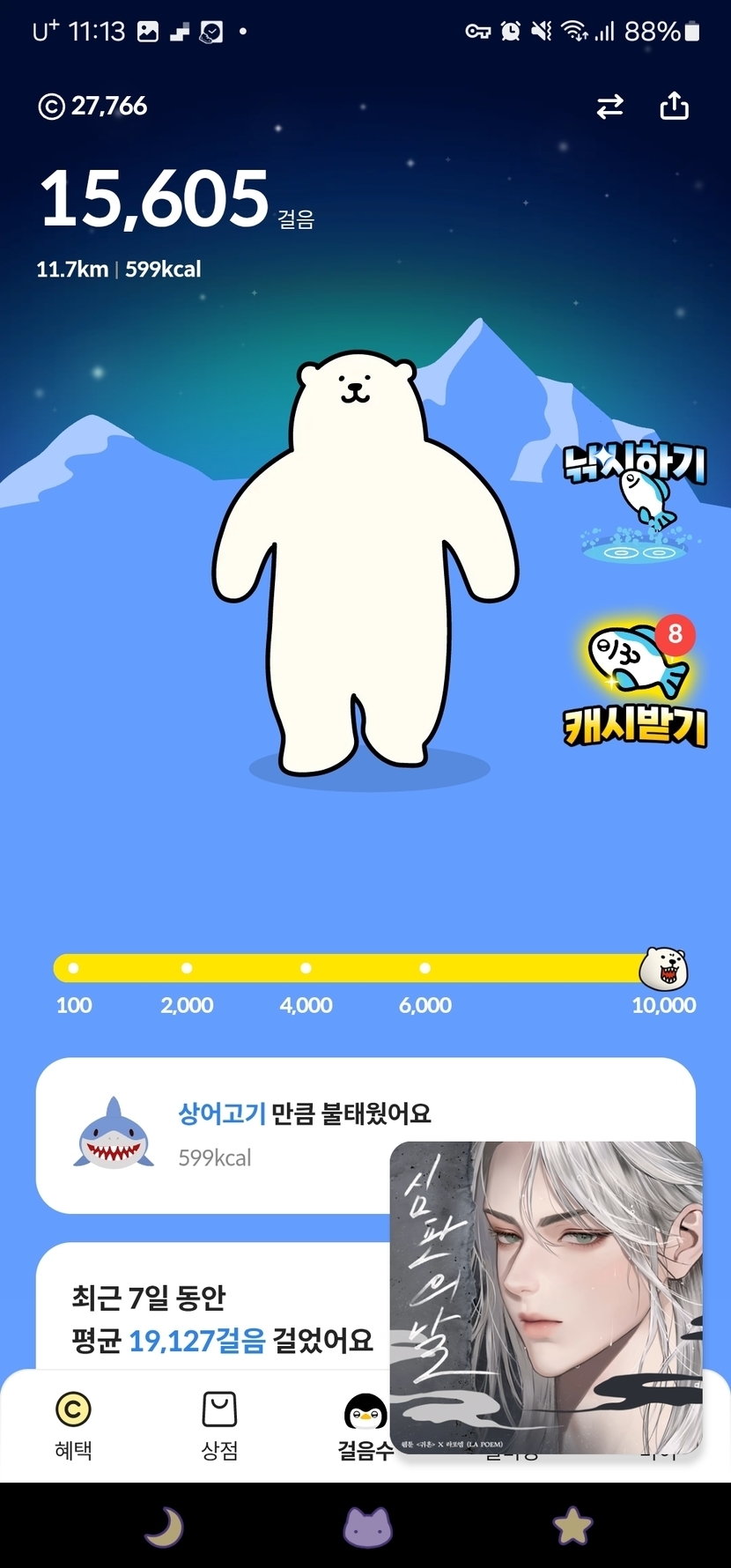The height and width of the screenshot is (1568, 731).
Task: Open the floating 심판의 날 album thumbnail
Action: (x=546, y=1295)
